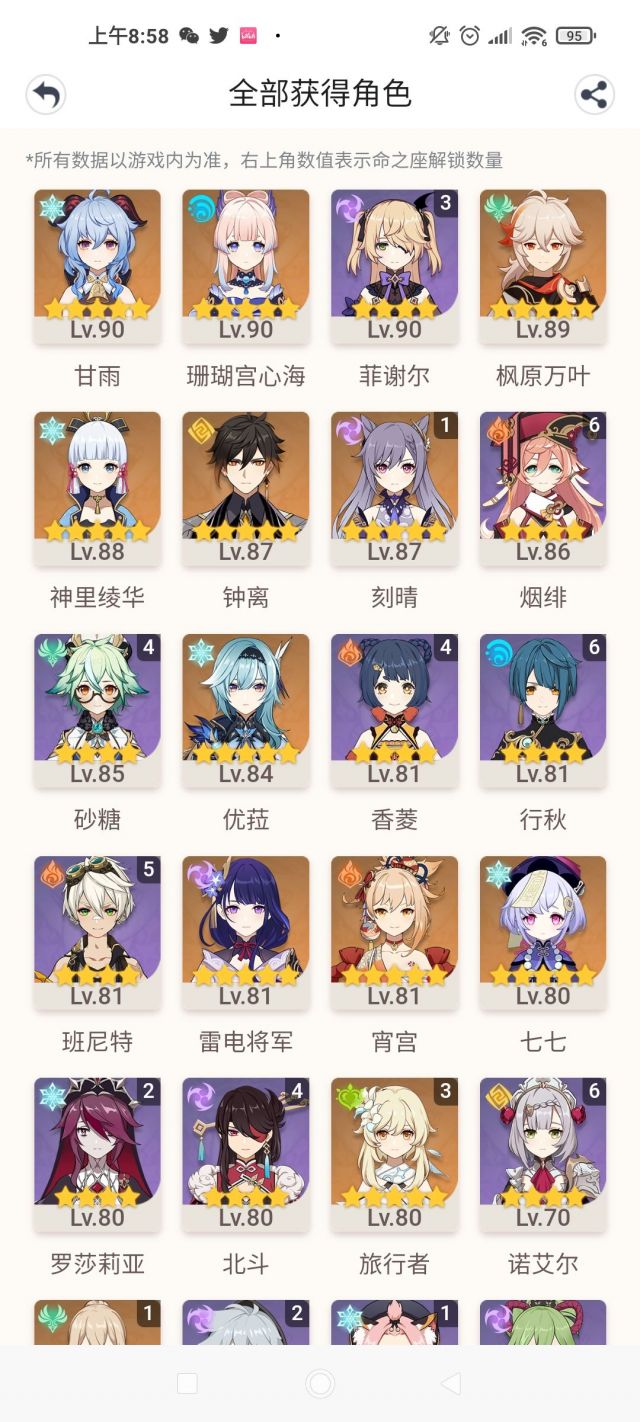Open the 烟绯 character card
The width and height of the screenshot is (640, 1422).
click(543, 489)
